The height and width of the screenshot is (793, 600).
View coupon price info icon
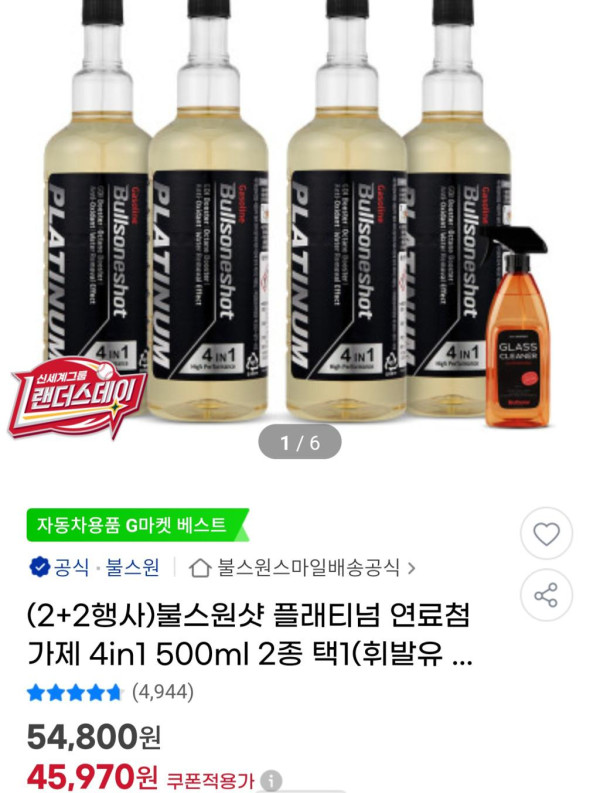point(271,781)
